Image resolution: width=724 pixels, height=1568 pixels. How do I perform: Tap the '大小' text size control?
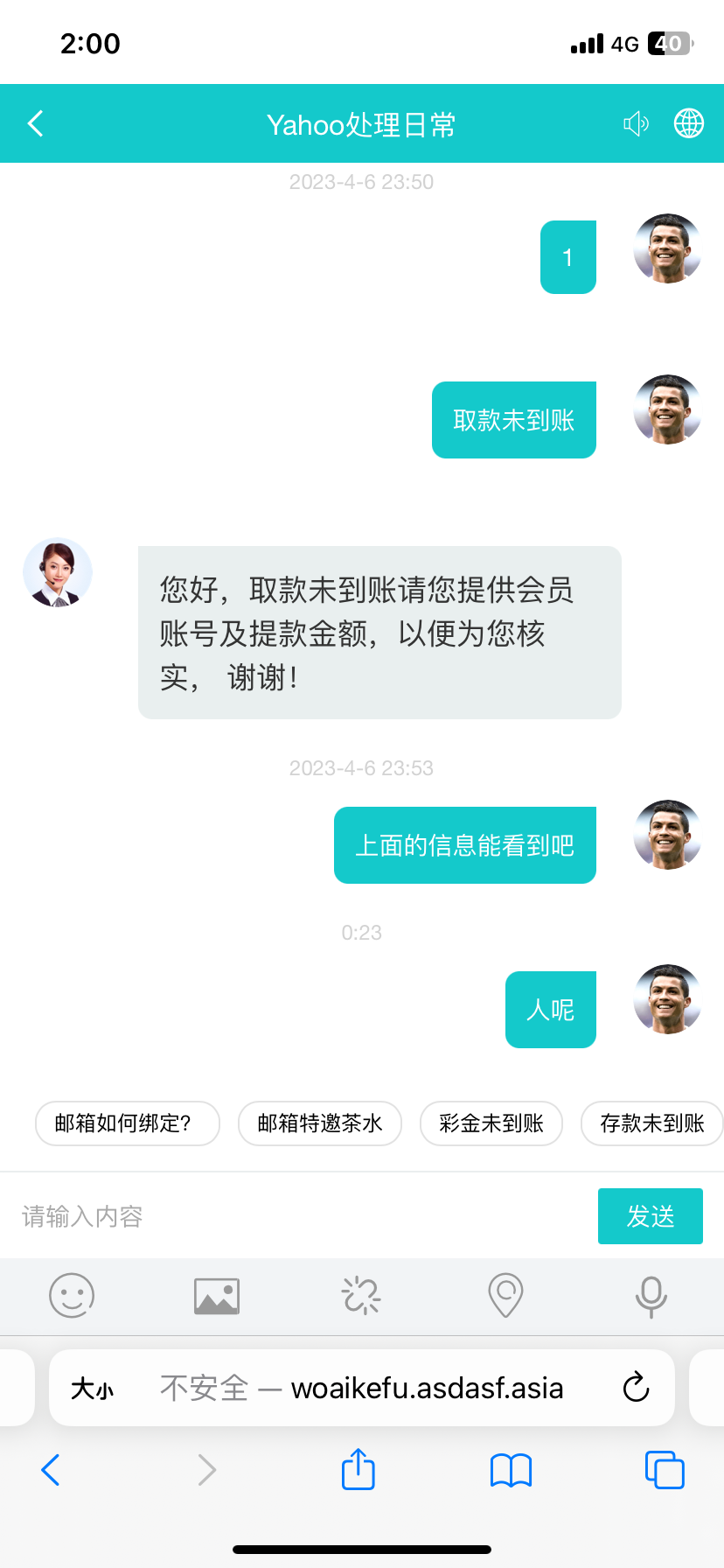tap(91, 1388)
